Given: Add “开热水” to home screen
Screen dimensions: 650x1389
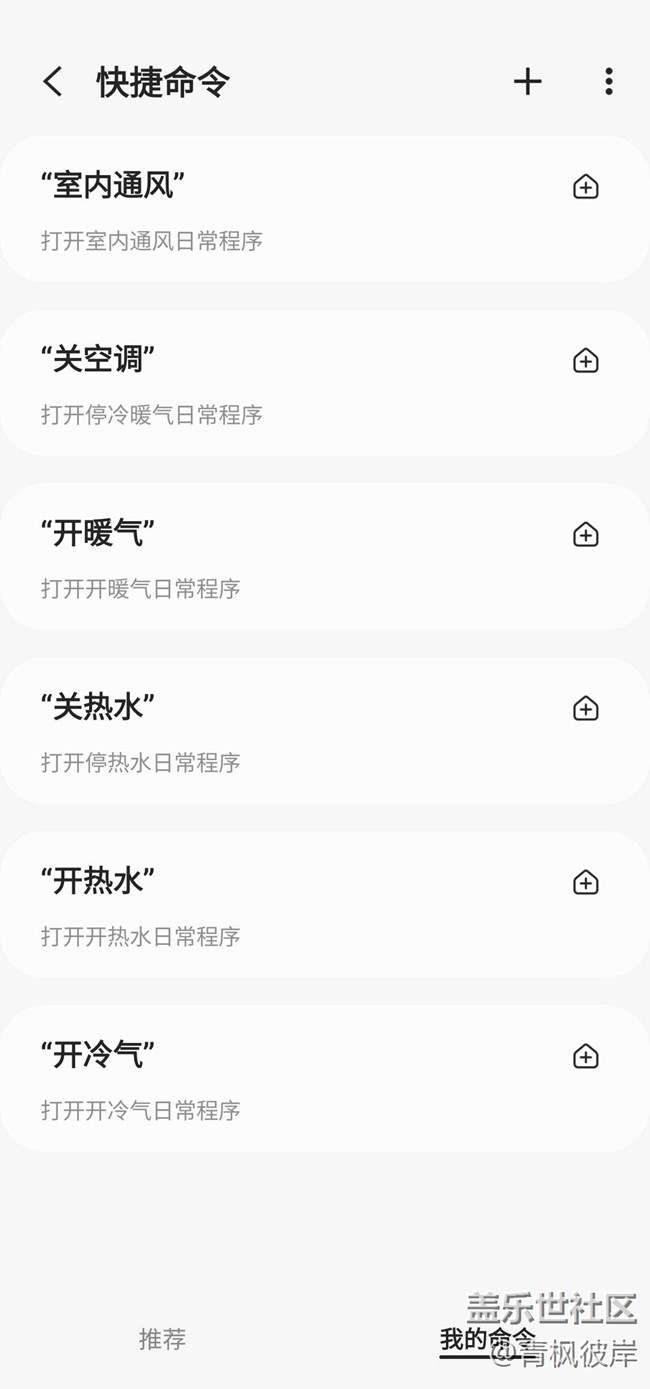Looking at the screenshot, I should click(585, 883).
